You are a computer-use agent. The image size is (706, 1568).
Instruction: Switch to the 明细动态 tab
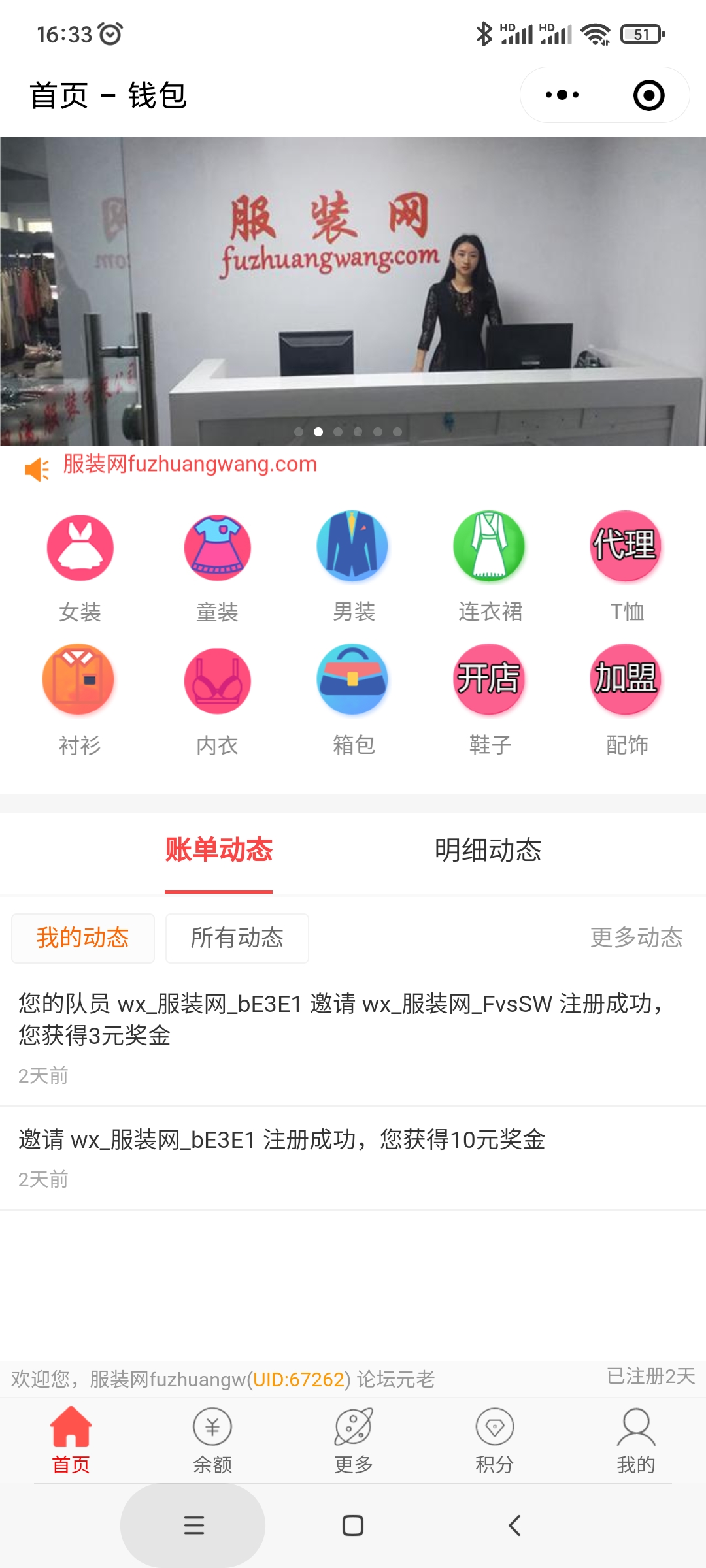click(x=488, y=851)
